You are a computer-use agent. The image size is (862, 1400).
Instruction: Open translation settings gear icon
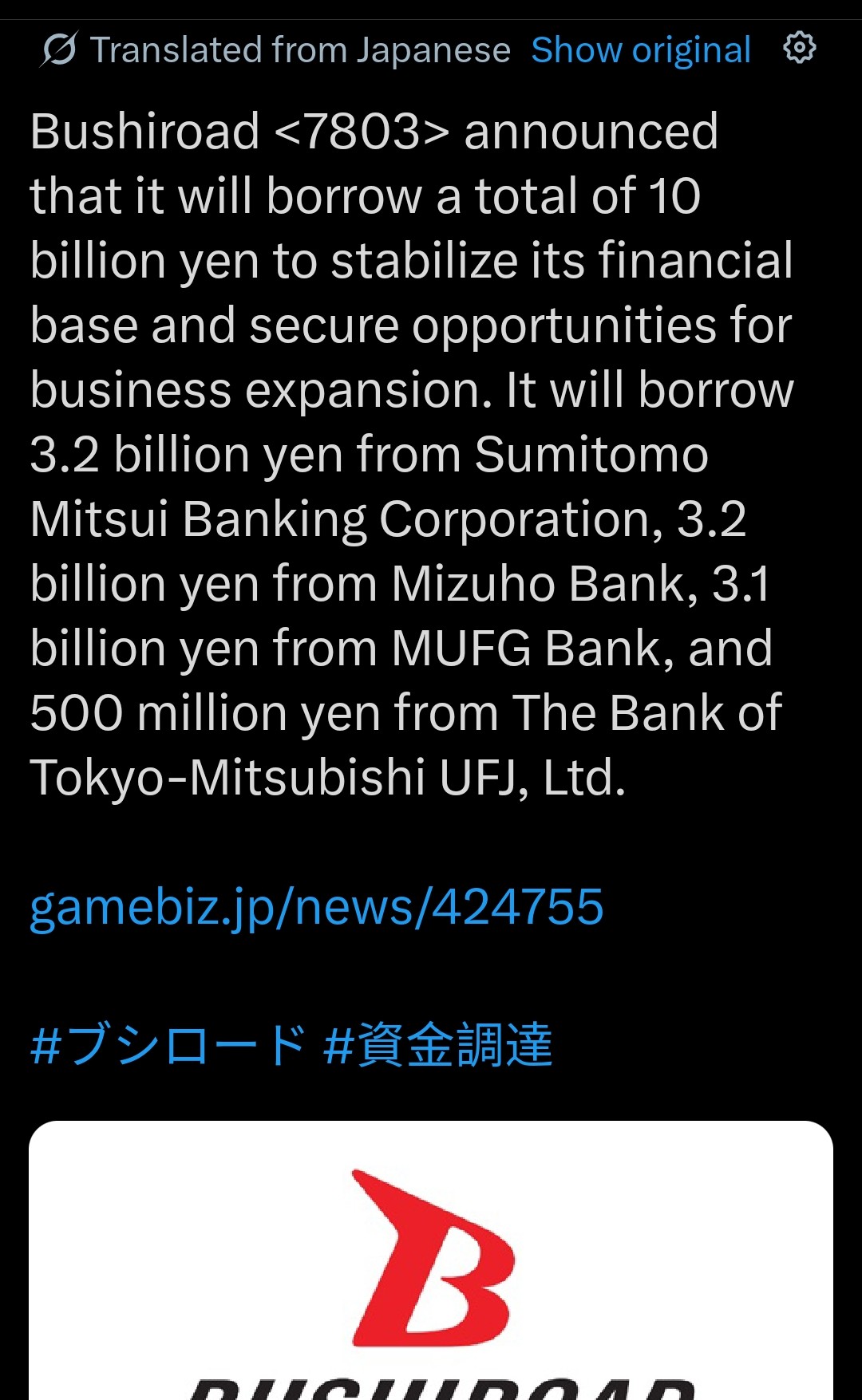pyautogui.click(x=799, y=48)
